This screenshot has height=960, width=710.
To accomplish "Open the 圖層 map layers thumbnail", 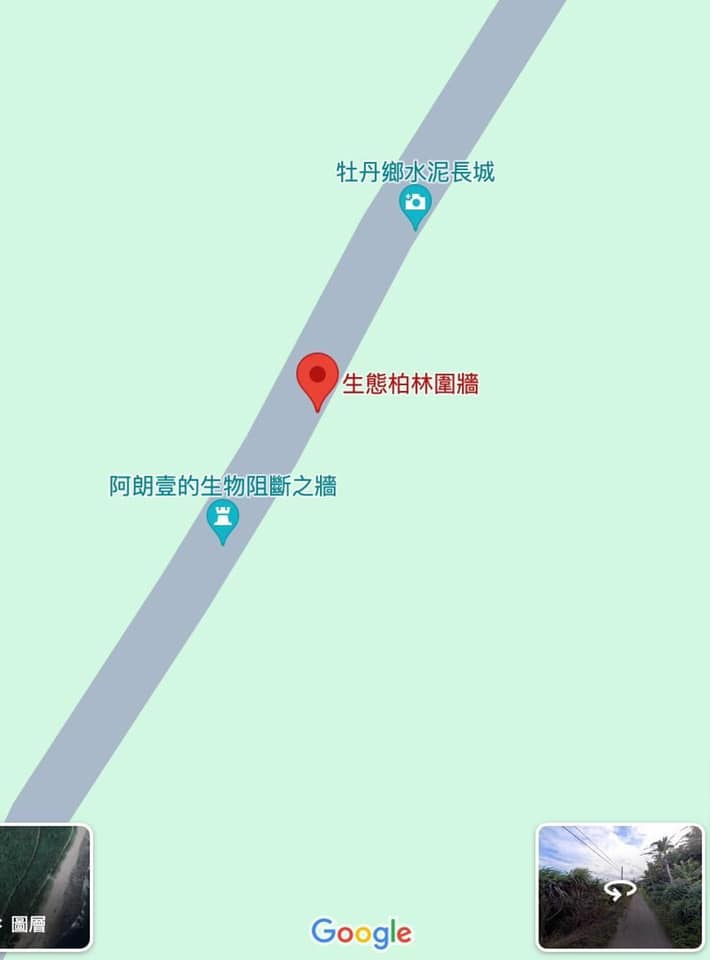I will click(44, 886).
